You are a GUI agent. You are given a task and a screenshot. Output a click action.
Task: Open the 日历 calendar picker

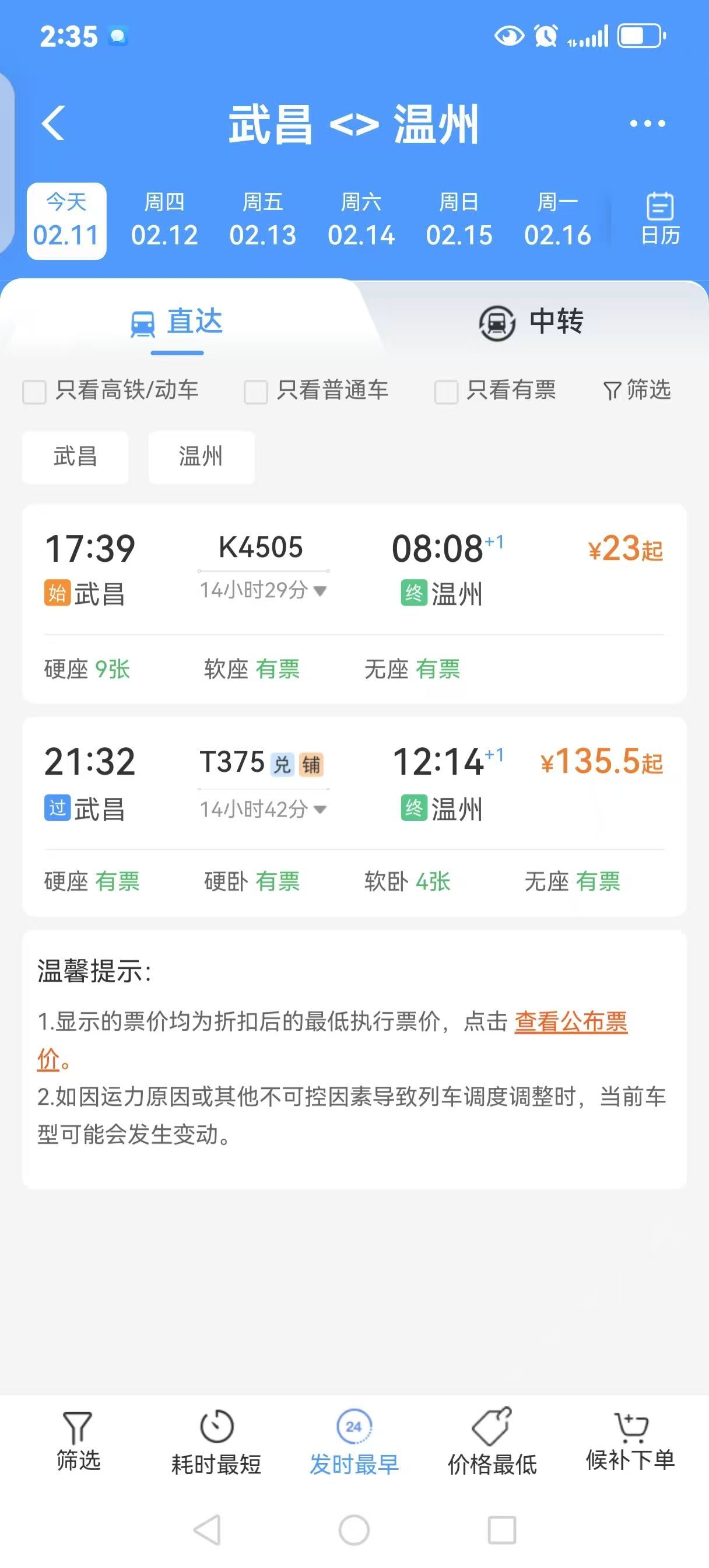pos(659,220)
